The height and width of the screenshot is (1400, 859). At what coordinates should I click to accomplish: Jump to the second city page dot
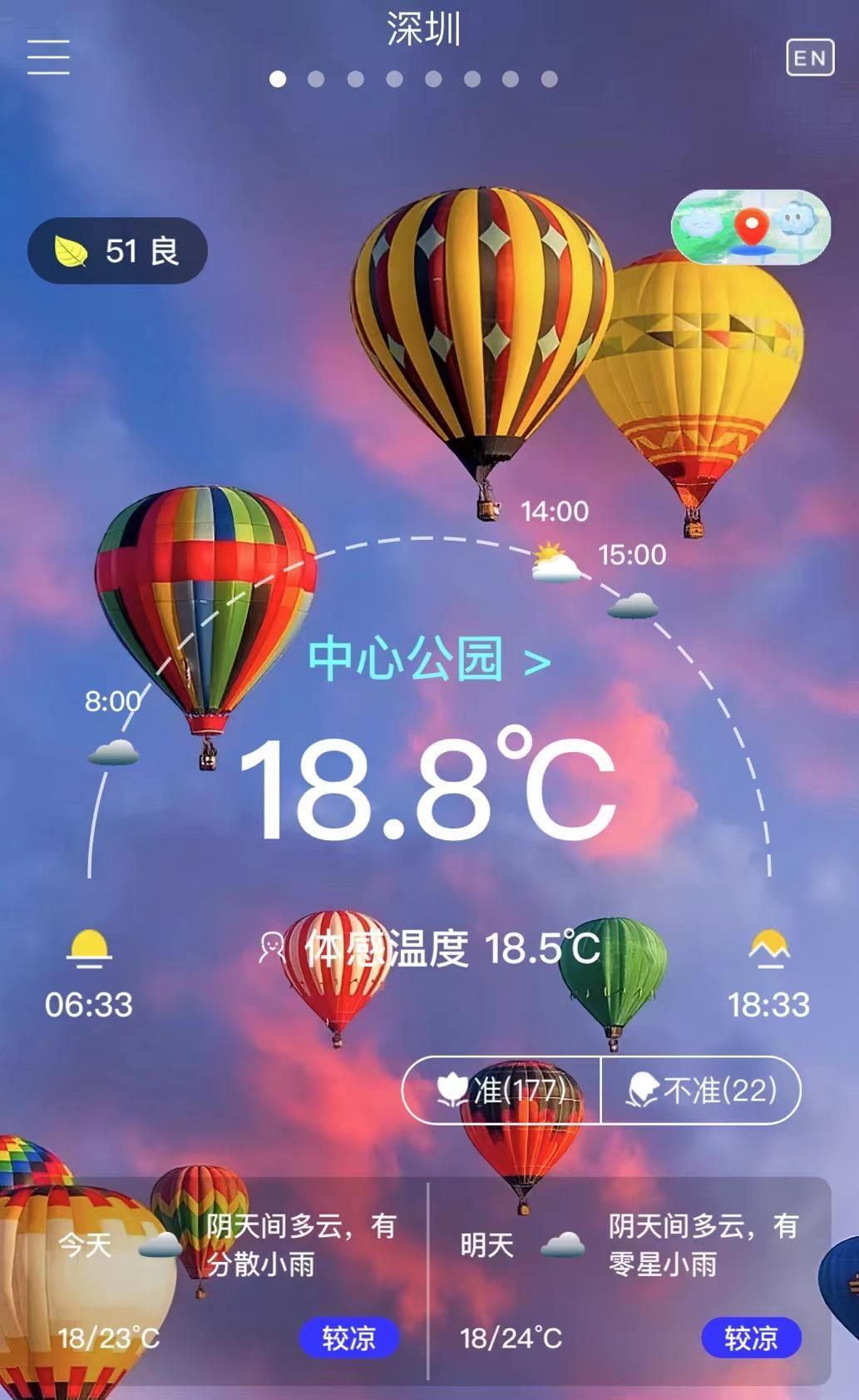click(x=316, y=79)
